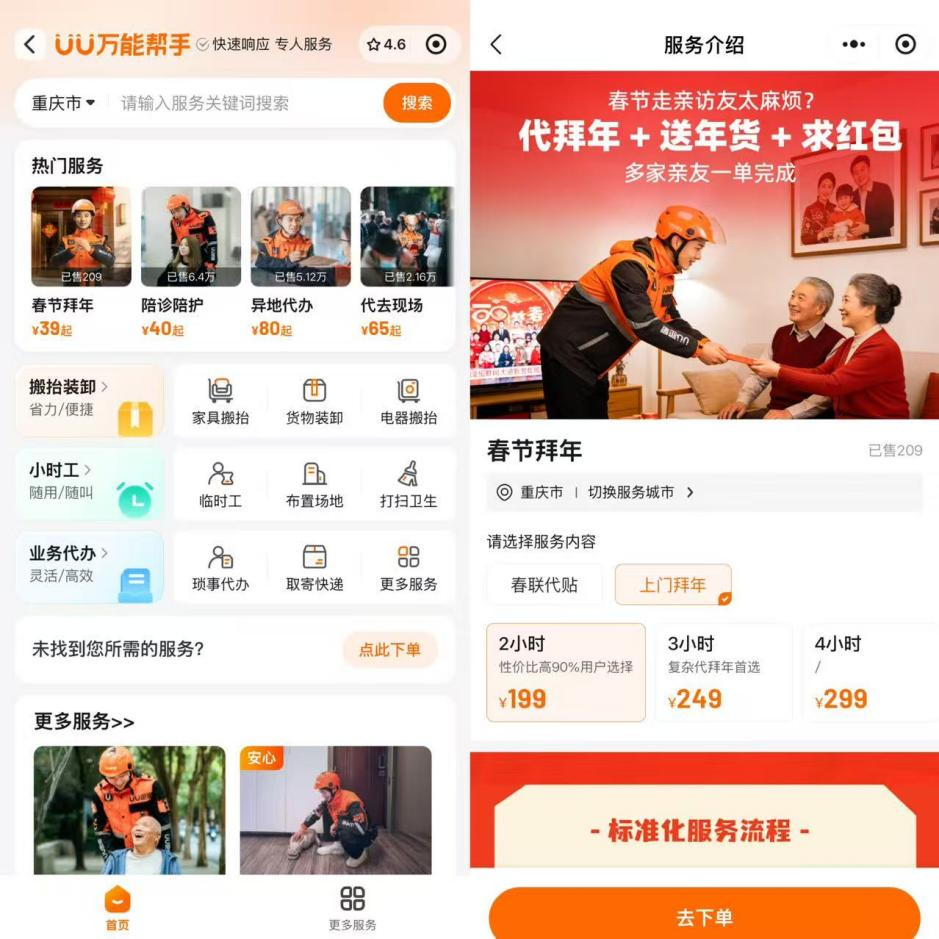The height and width of the screenshot is (939, 939).
Task: Open the 重庆市 city dropdown
Action: (x=63, y=103)
